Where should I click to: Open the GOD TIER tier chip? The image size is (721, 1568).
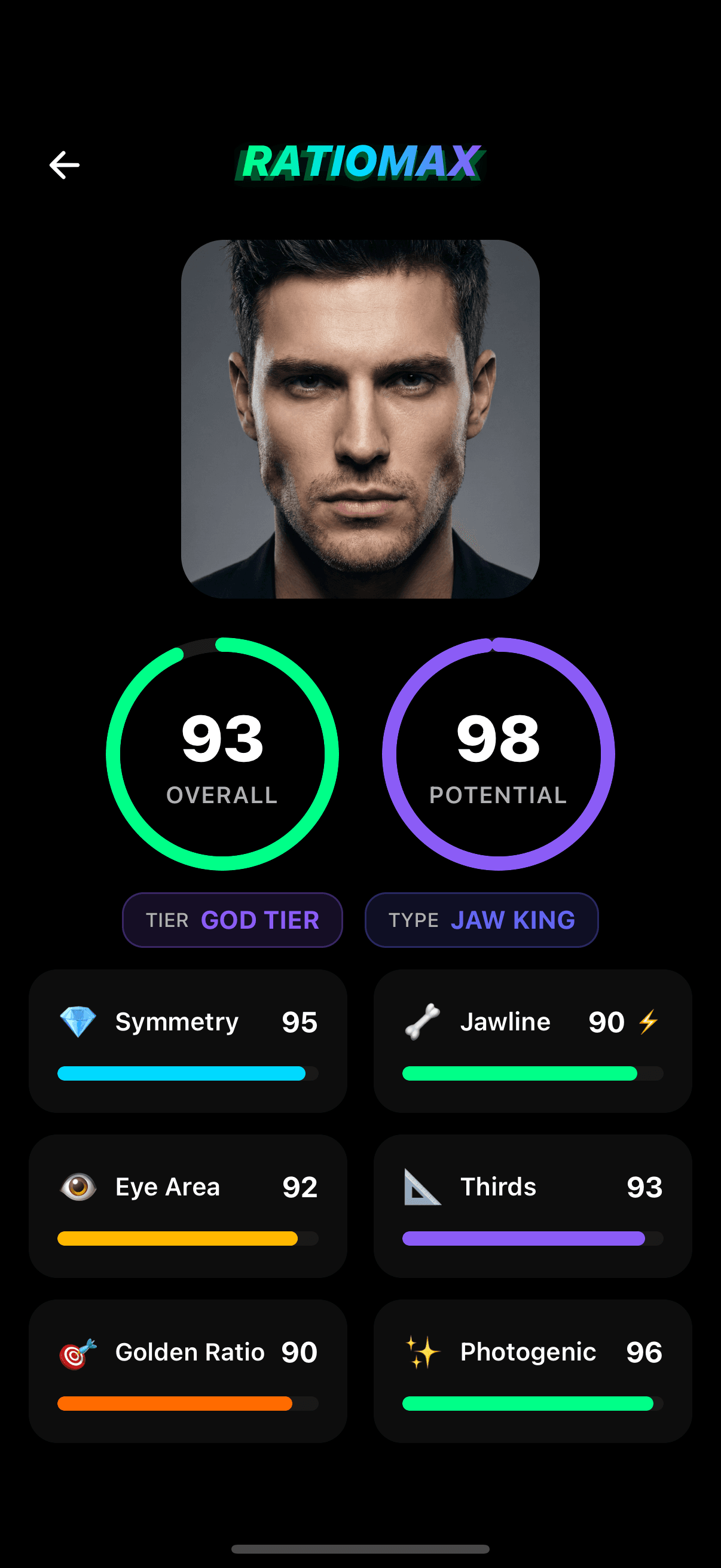232,920
